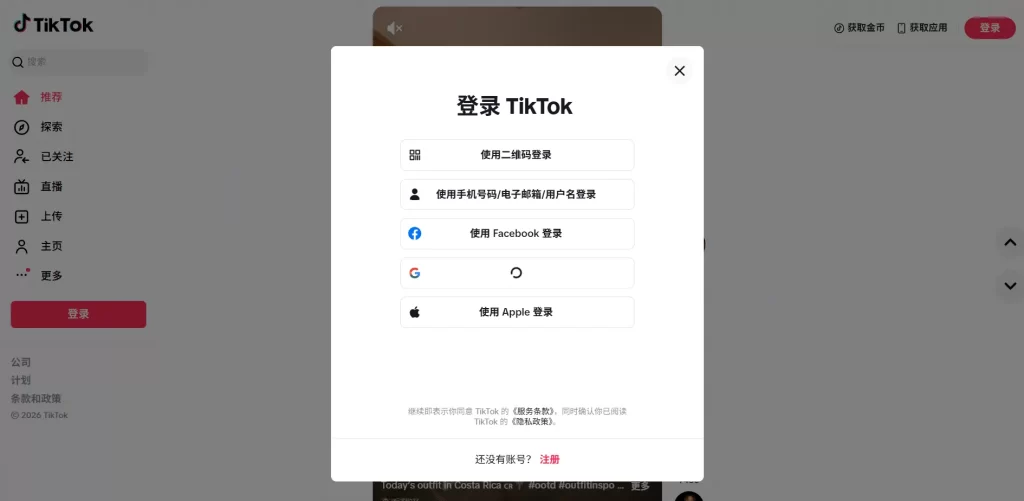The width and height of the screenshot is (1024, 501).
Task: Tap the 注册 sign-up link
Action: pyautogui.click(x=549, y=459)
